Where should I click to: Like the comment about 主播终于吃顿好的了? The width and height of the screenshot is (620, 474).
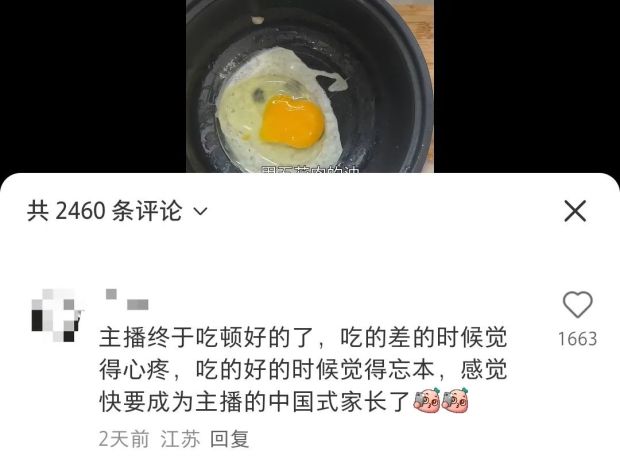click(577, 306)
